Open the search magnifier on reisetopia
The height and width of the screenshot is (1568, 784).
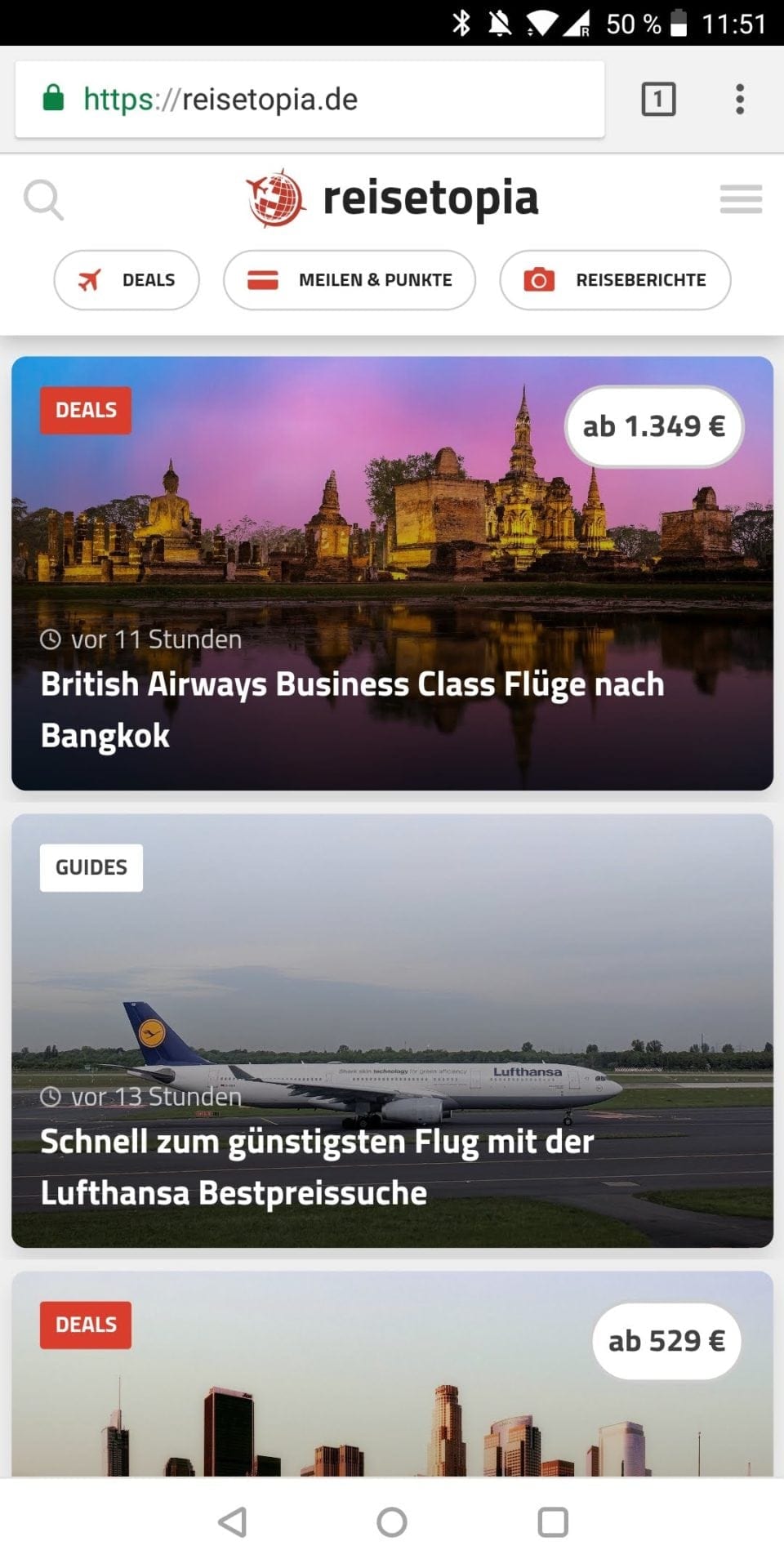click(x=43, y=200)
